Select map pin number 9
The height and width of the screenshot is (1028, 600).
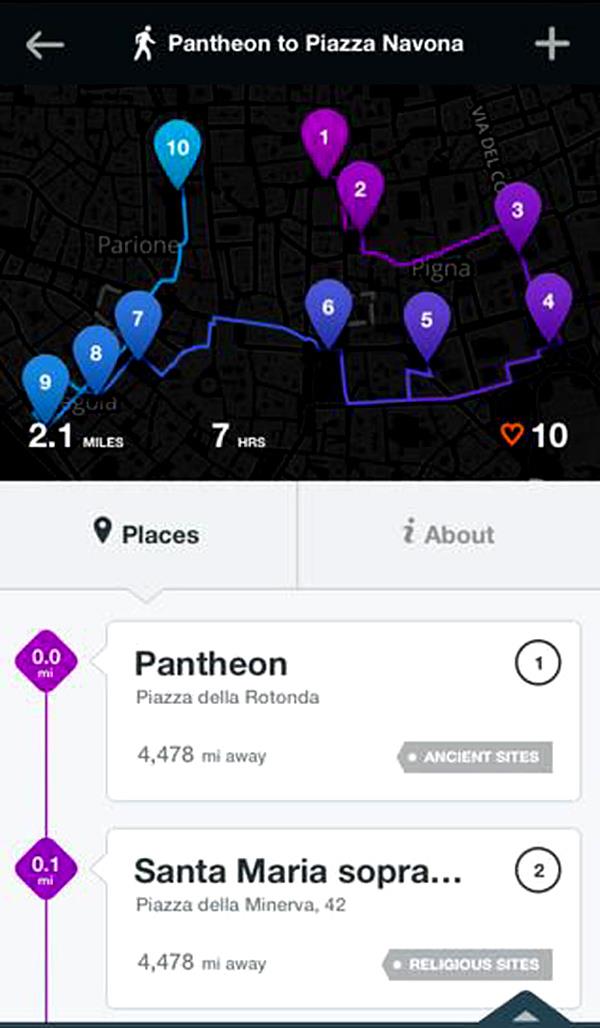click(45, 383)
